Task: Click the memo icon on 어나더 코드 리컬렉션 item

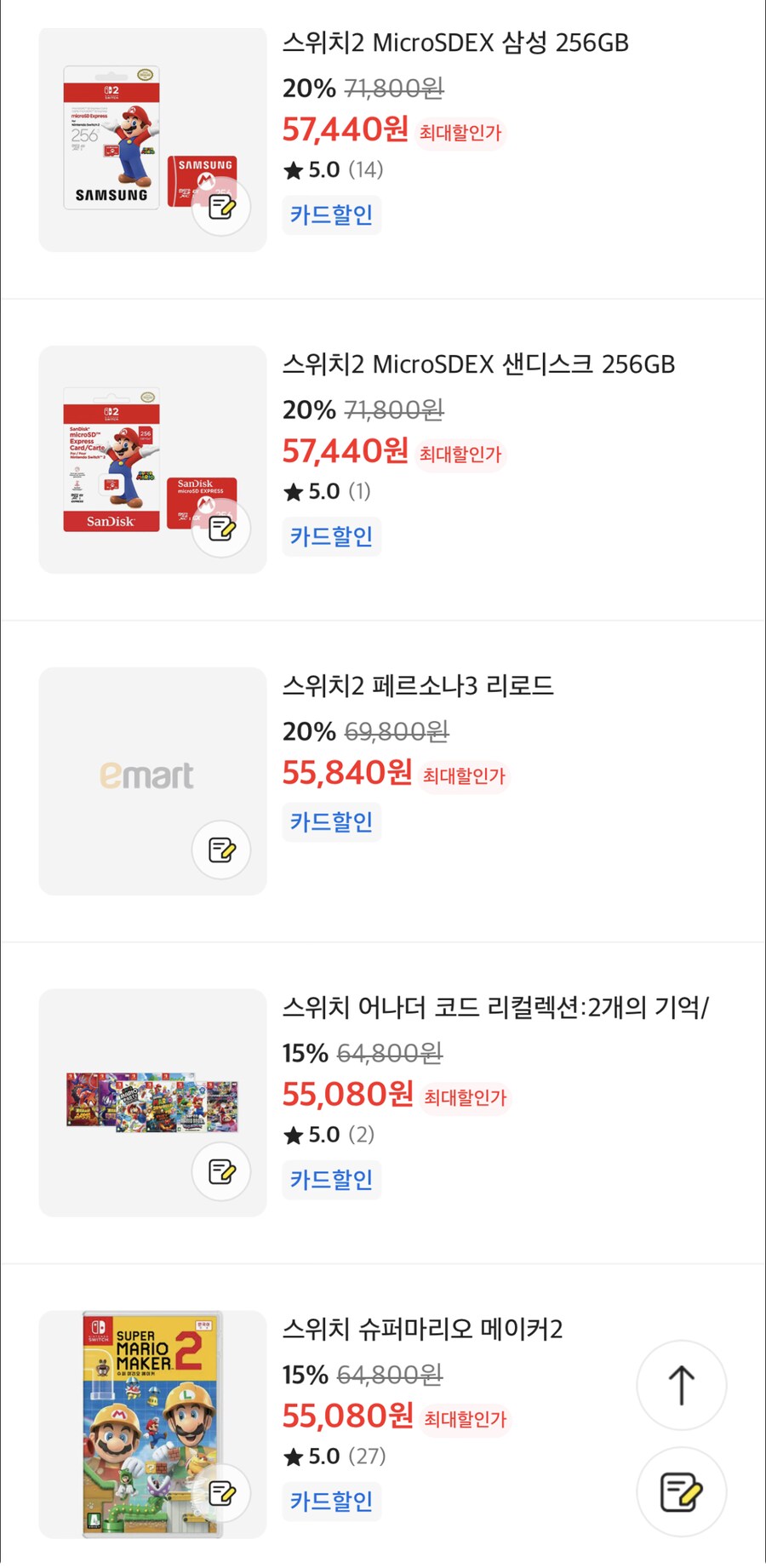Action: coord(221,1172)
